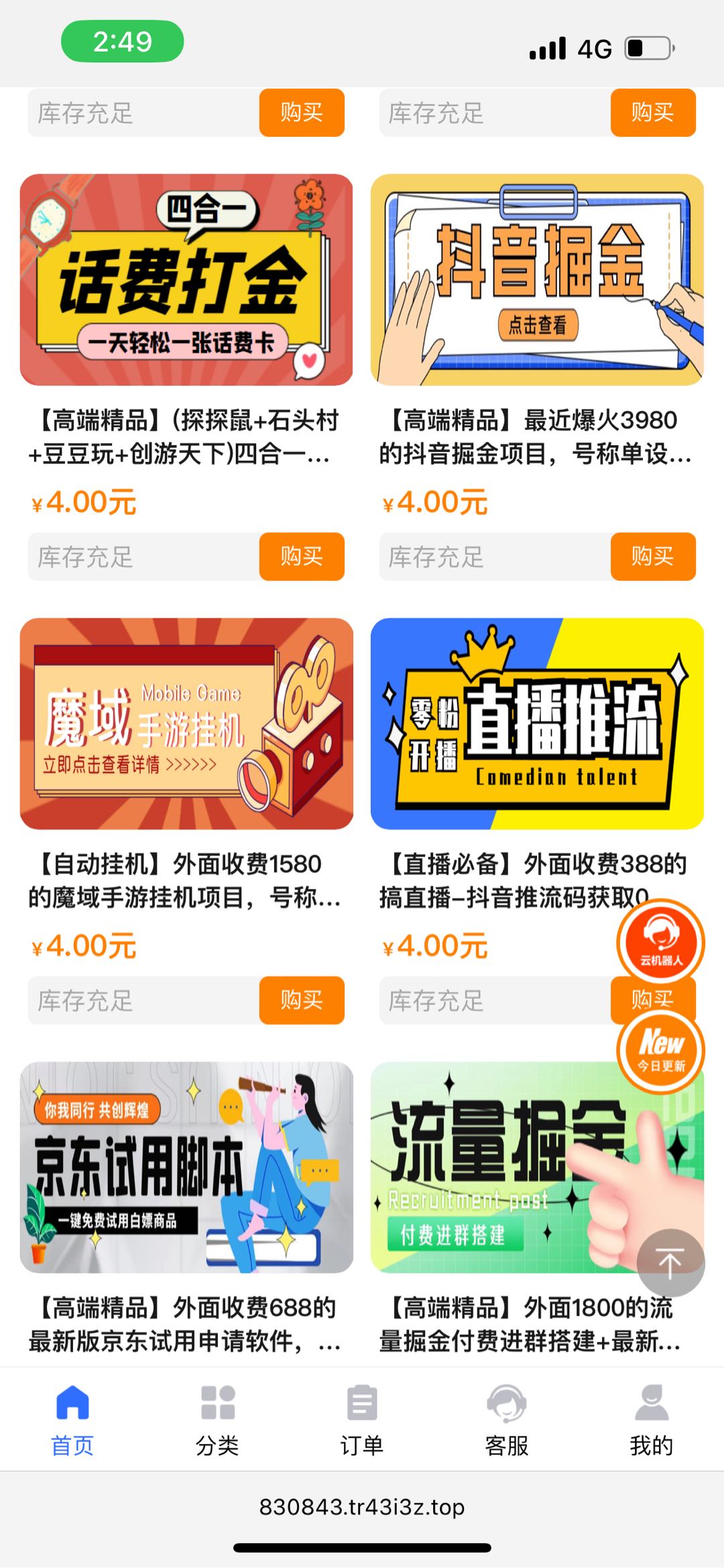Tap 购买 for 魔域手游挂机 item

coord(302,1001)
